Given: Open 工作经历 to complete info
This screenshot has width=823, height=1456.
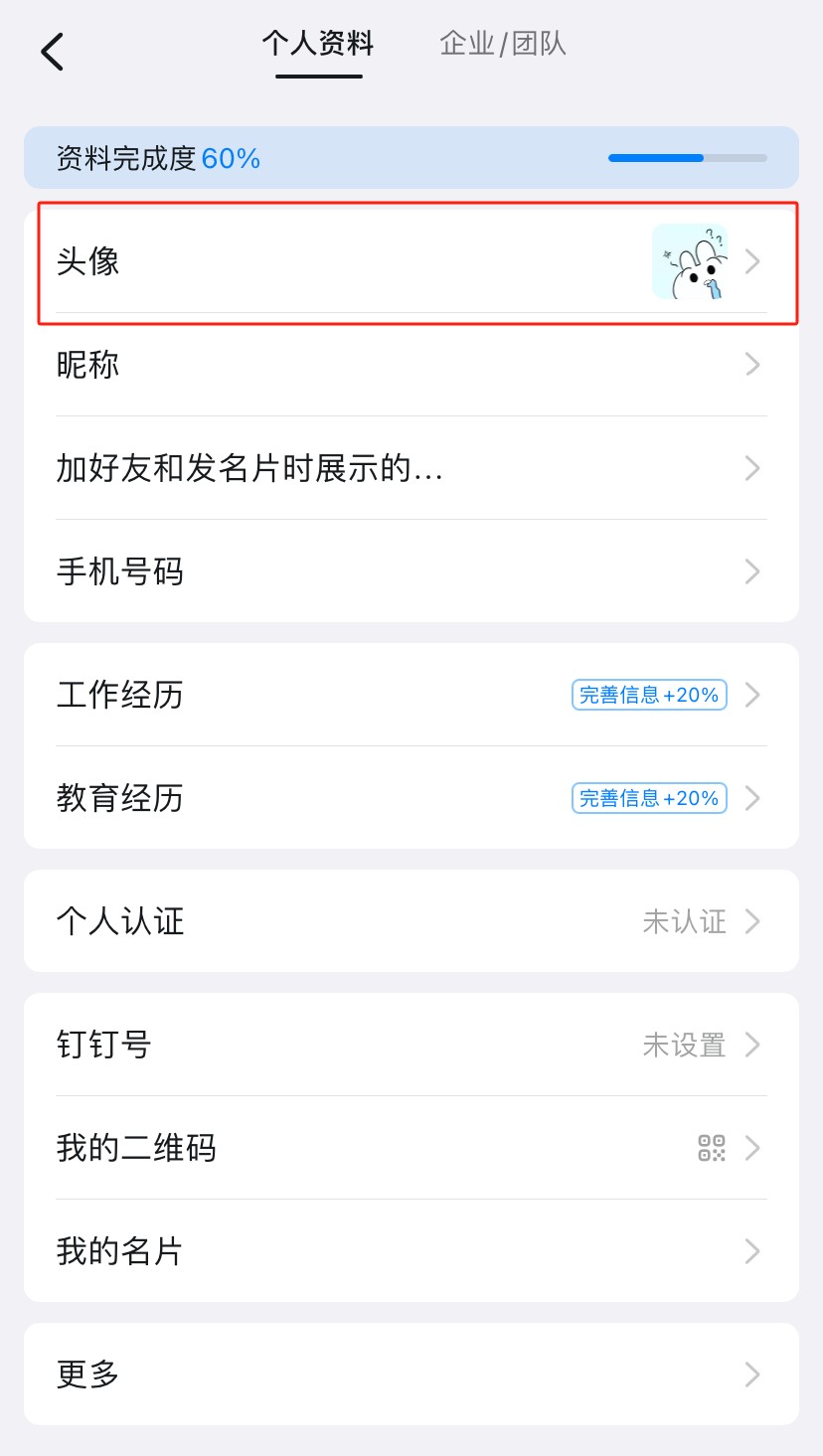Looking at the screenshot, I should [x=411, y=695].
